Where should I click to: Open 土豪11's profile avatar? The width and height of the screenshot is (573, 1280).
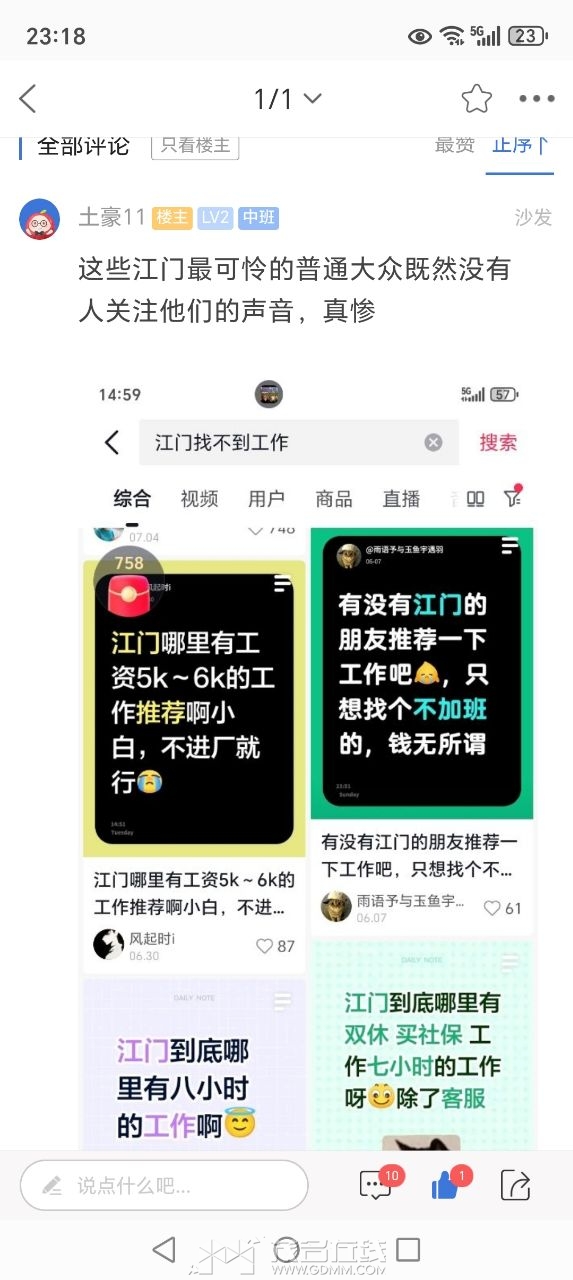point(40,219)
